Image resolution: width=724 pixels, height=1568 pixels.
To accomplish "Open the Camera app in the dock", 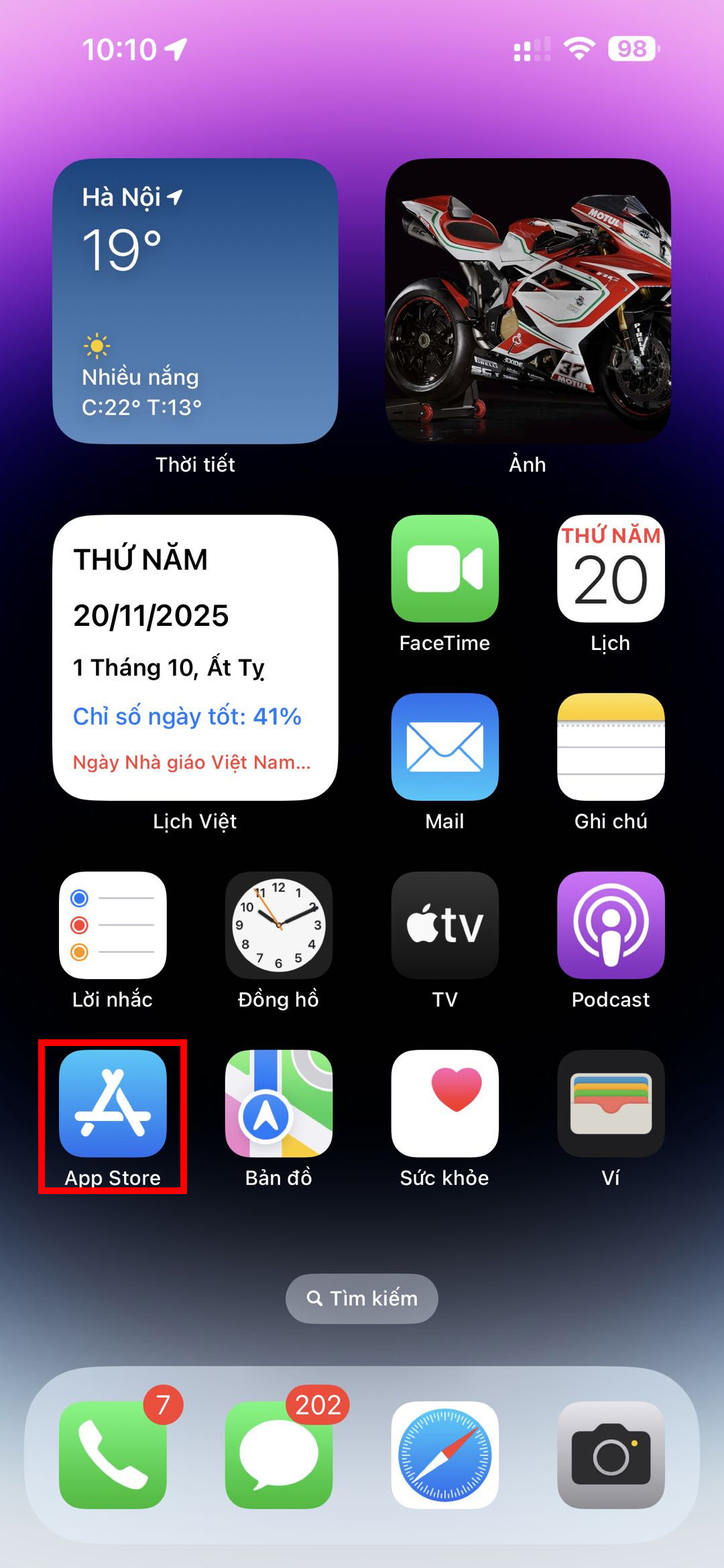I will tap(611, 1454).
